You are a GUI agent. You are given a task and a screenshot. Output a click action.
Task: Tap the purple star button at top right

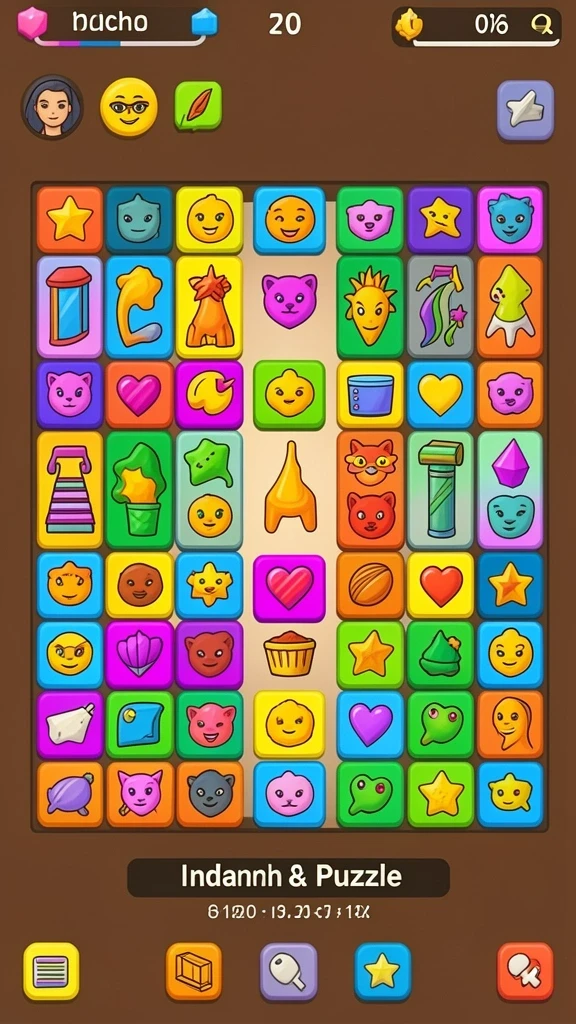526,110
